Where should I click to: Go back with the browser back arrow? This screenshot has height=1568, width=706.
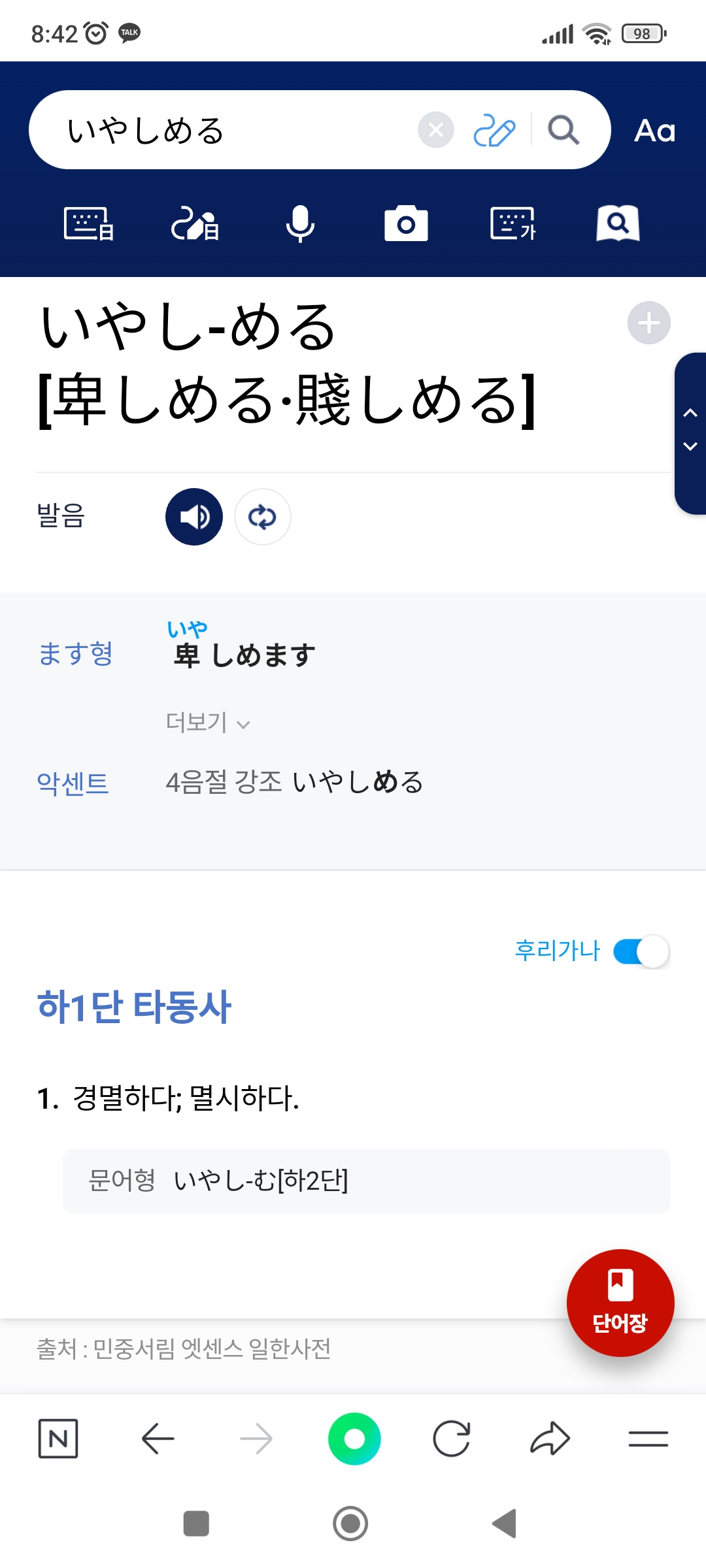(158, 1439)
